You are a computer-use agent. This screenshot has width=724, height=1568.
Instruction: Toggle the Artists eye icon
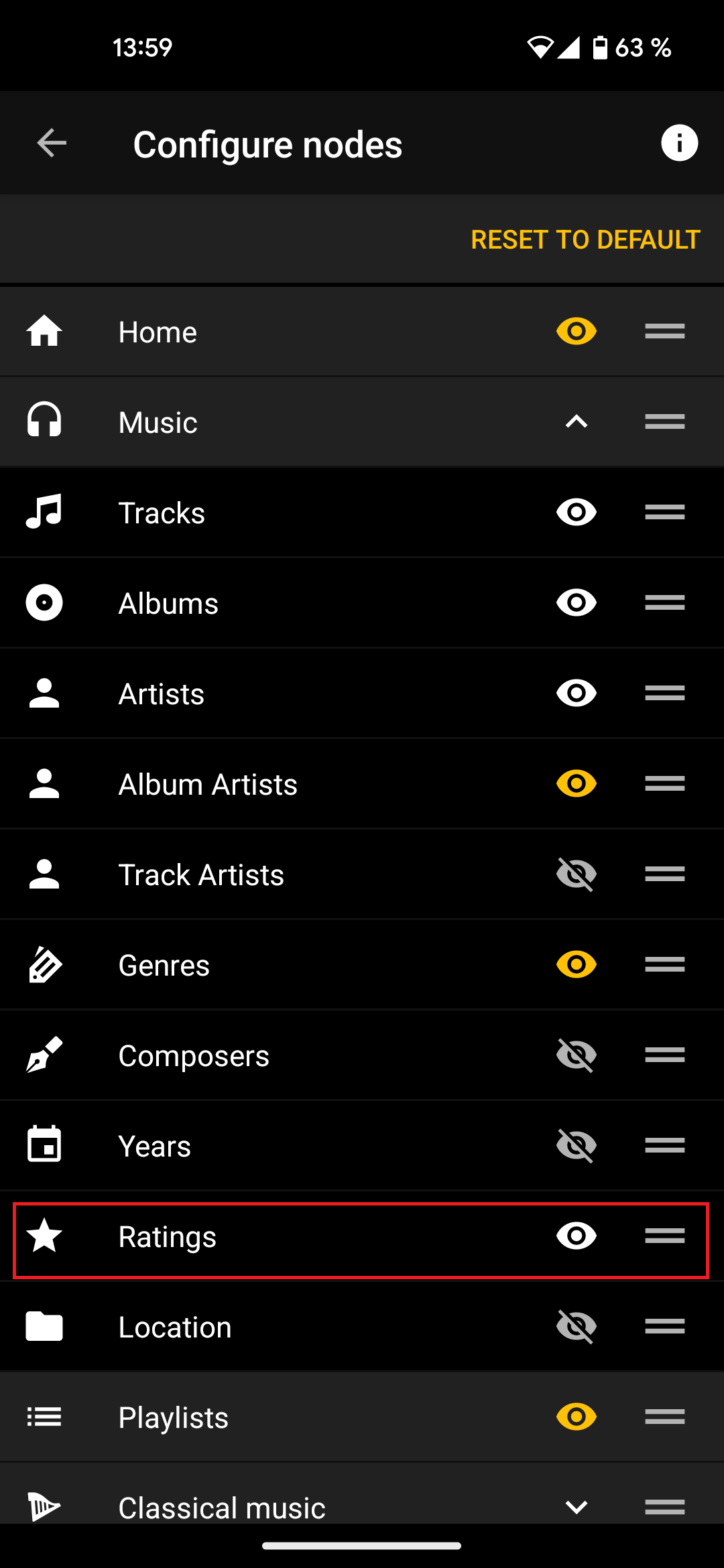point(577,694)
